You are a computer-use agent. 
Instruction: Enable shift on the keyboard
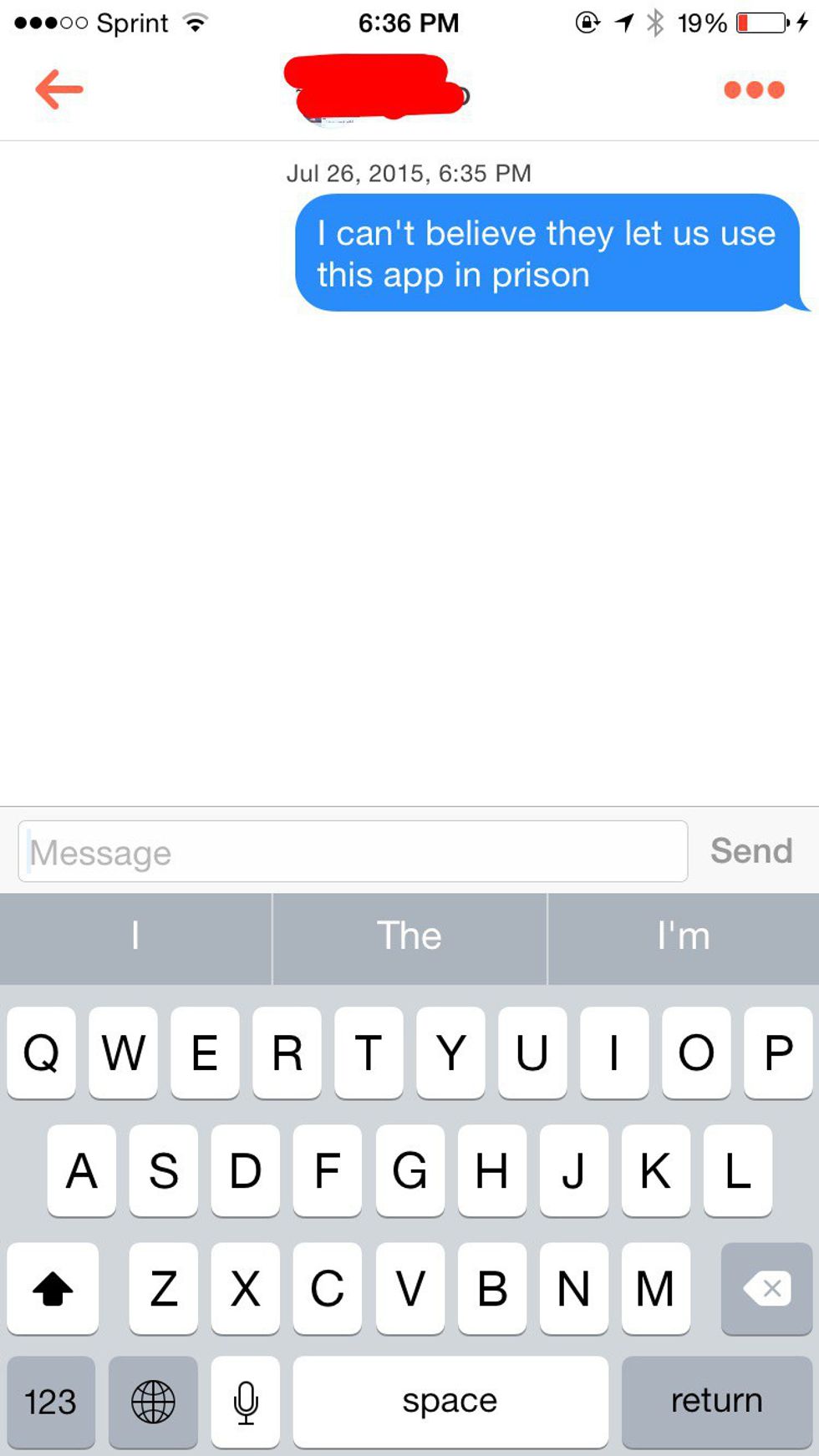tap(53, 1287)
